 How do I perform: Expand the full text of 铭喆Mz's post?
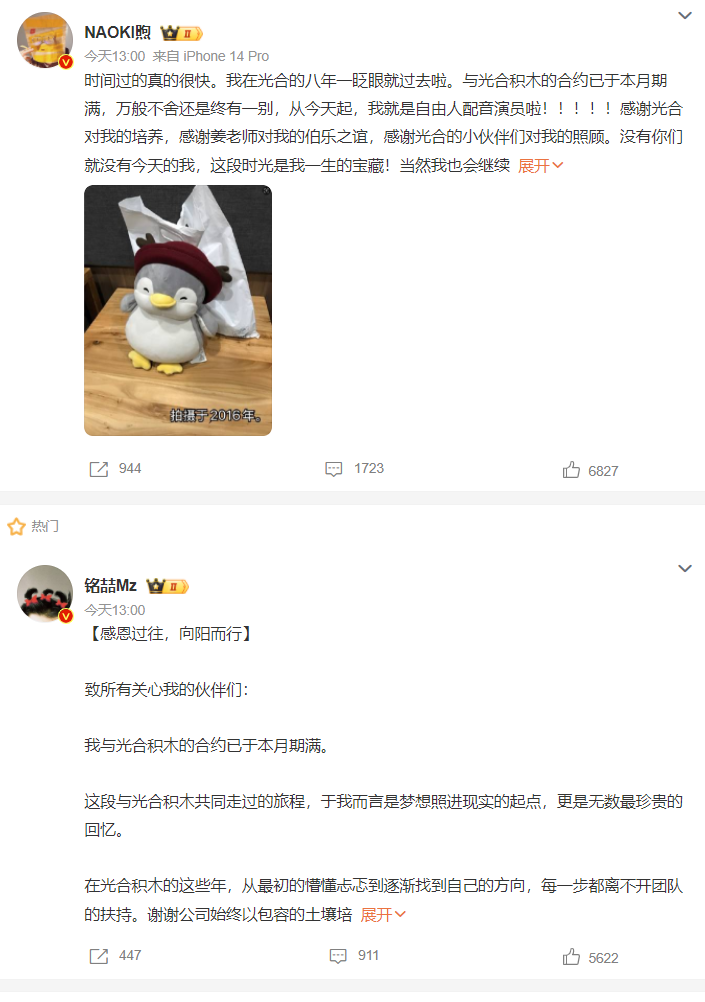(383, 914)
